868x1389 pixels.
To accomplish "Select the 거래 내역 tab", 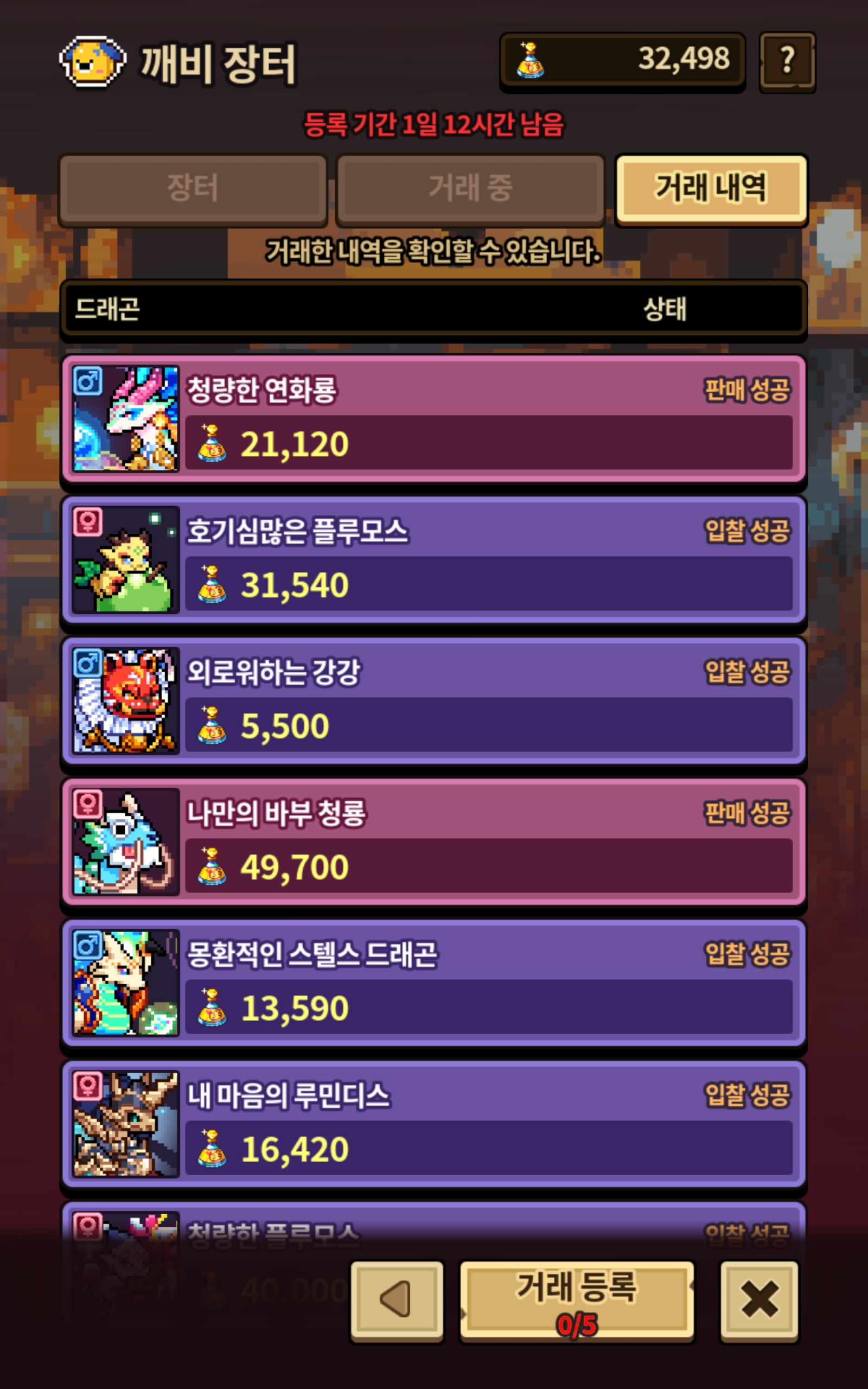I will click(x=711, y=189).
